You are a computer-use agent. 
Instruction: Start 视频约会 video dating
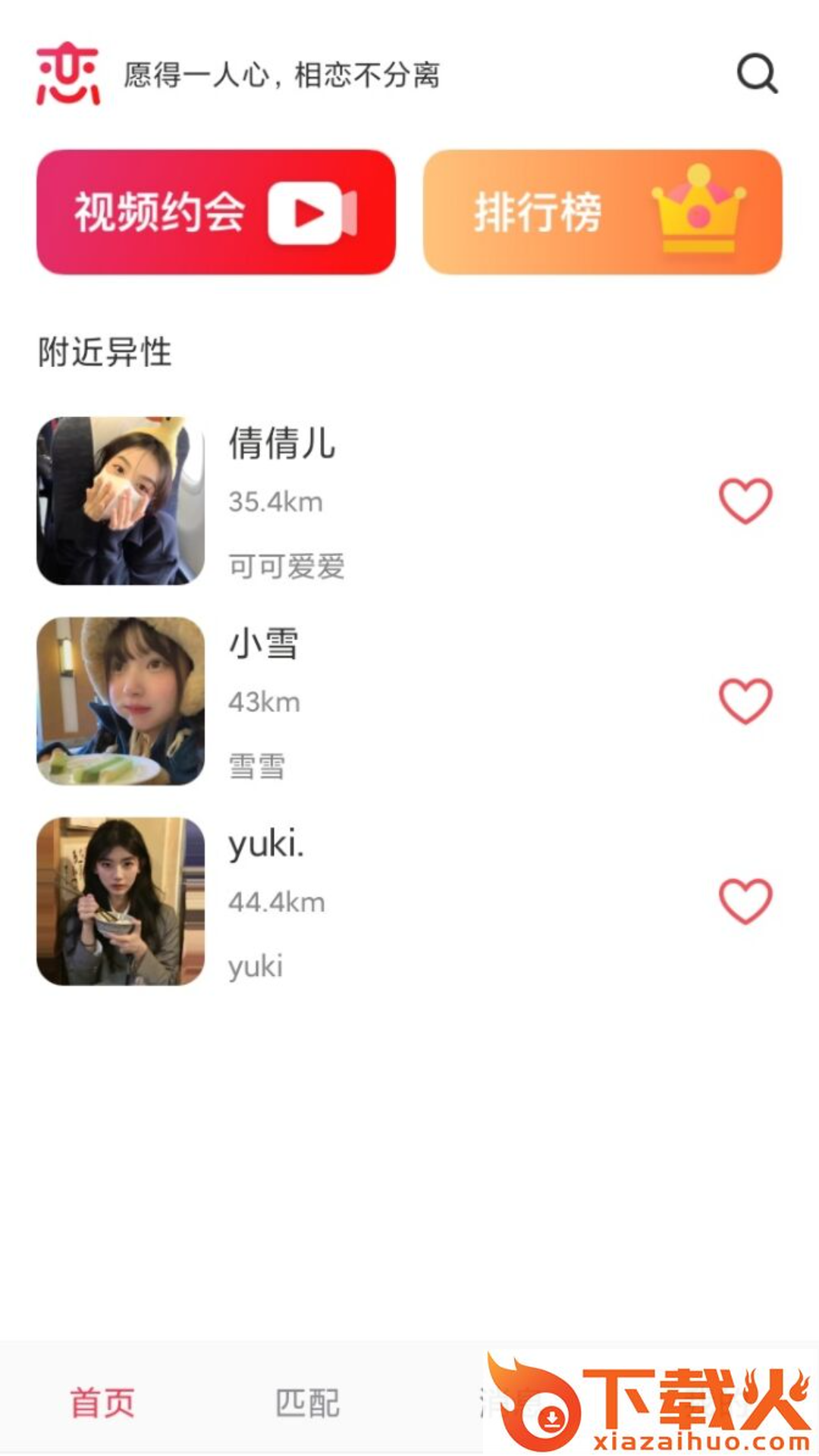[x=216, y=212]
